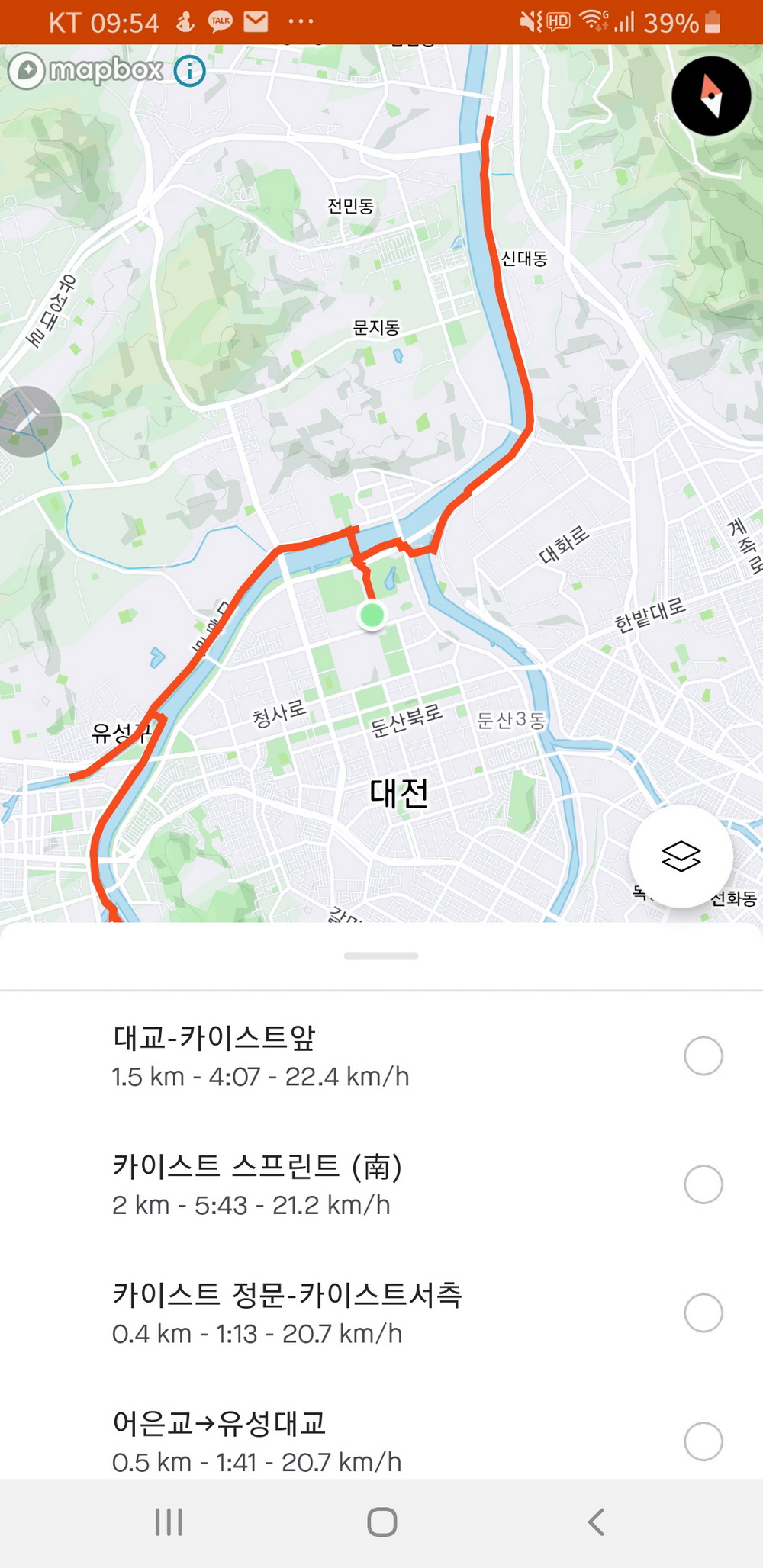
Task: Go back using the system back button
Action: pyautogui.click(x=596, y=1522)
